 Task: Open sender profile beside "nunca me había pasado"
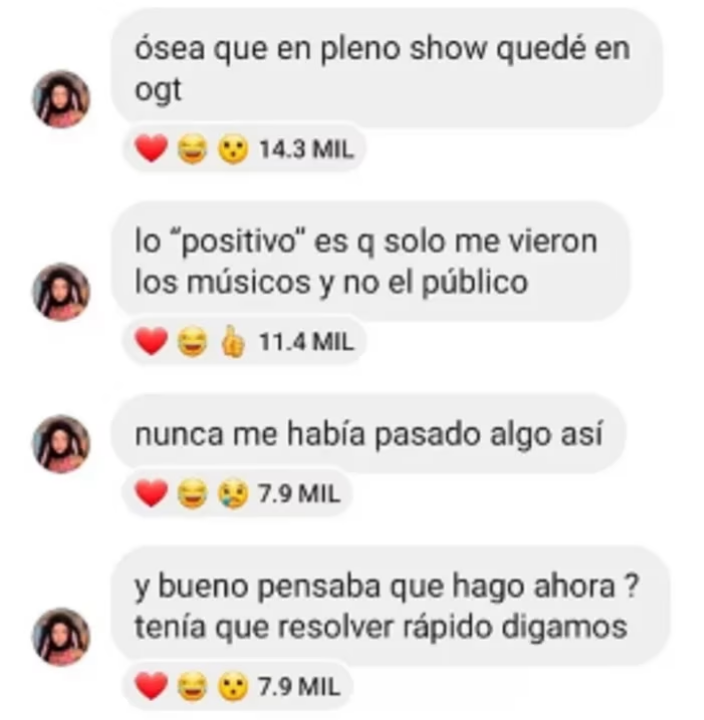pos(62,443)
